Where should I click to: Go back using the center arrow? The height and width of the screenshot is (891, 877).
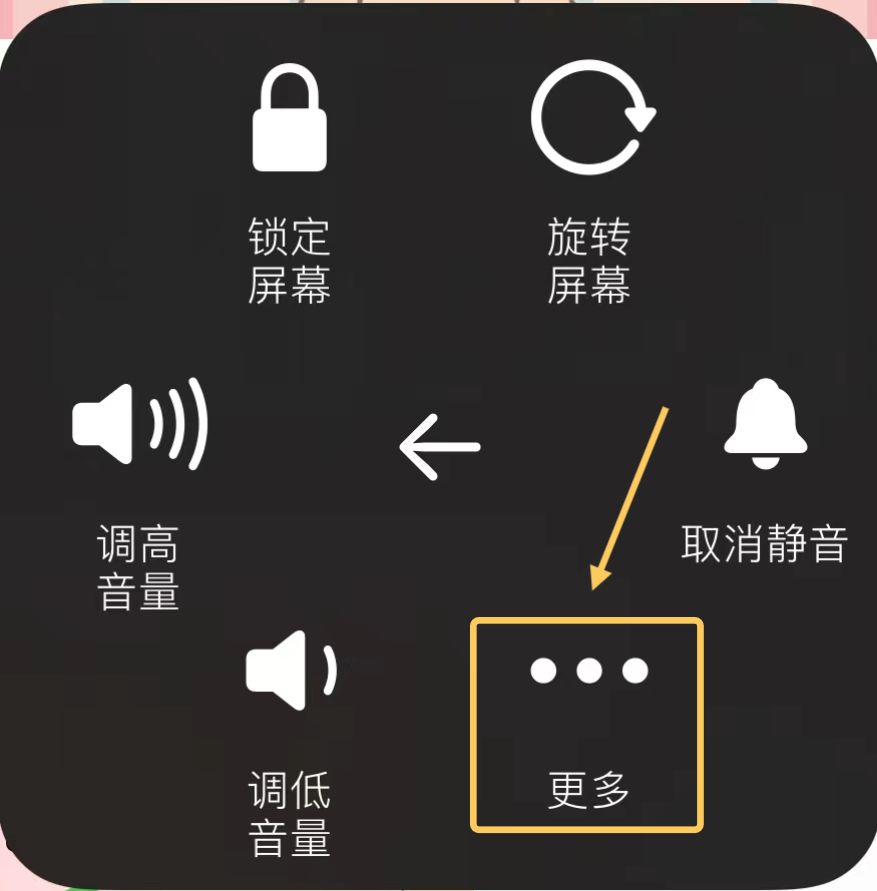pyautogui.click(x=440, y=446)
